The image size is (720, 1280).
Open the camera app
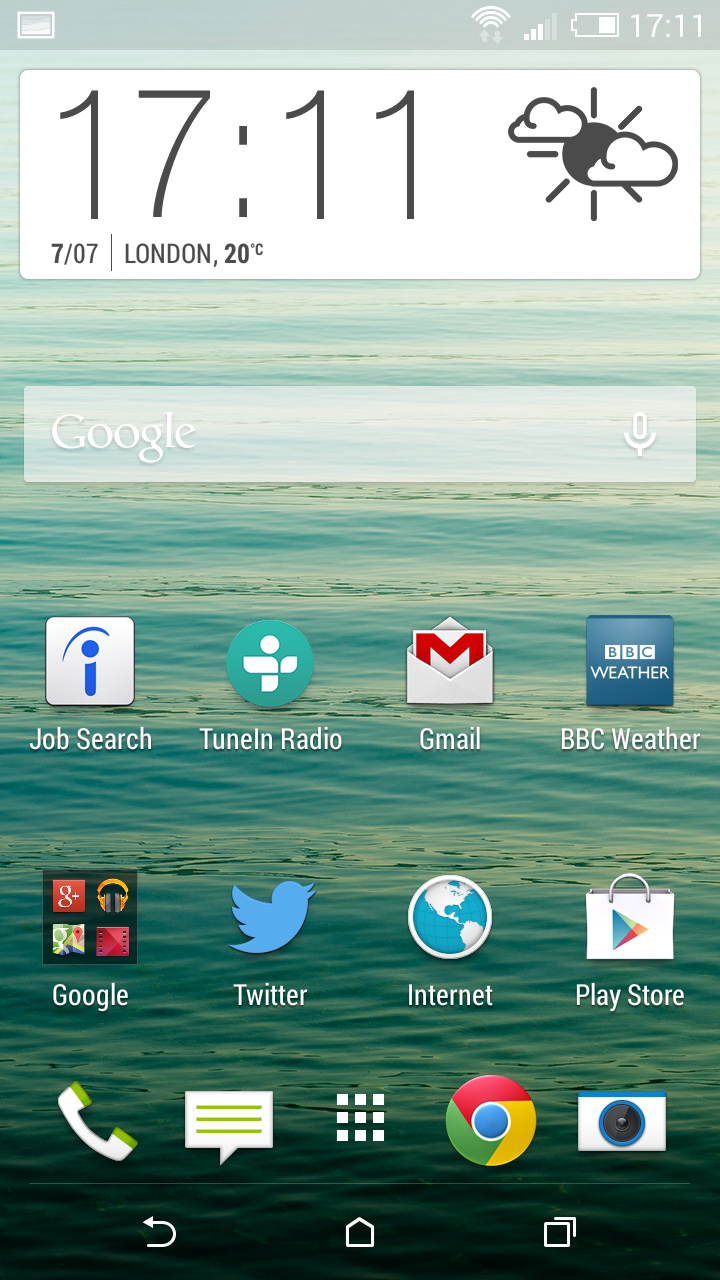click(622, 1122)
